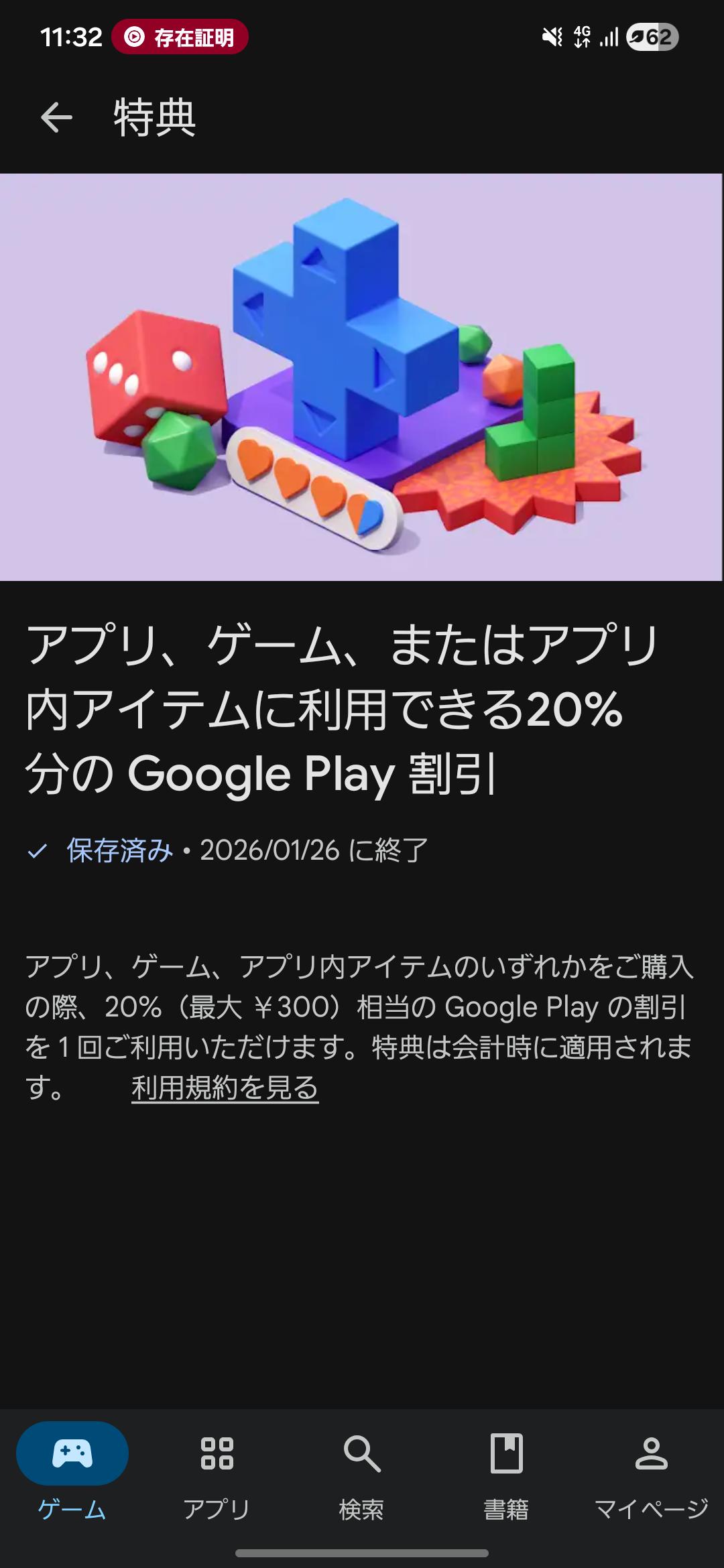
Task: Go back from the 特典 page
Action: click(x=56, y=118)
